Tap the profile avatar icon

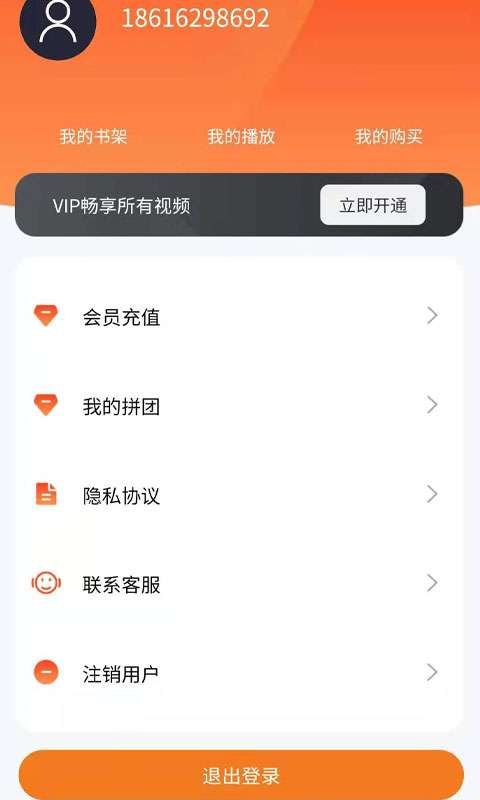pyautogui.click(x=58, y=22)
